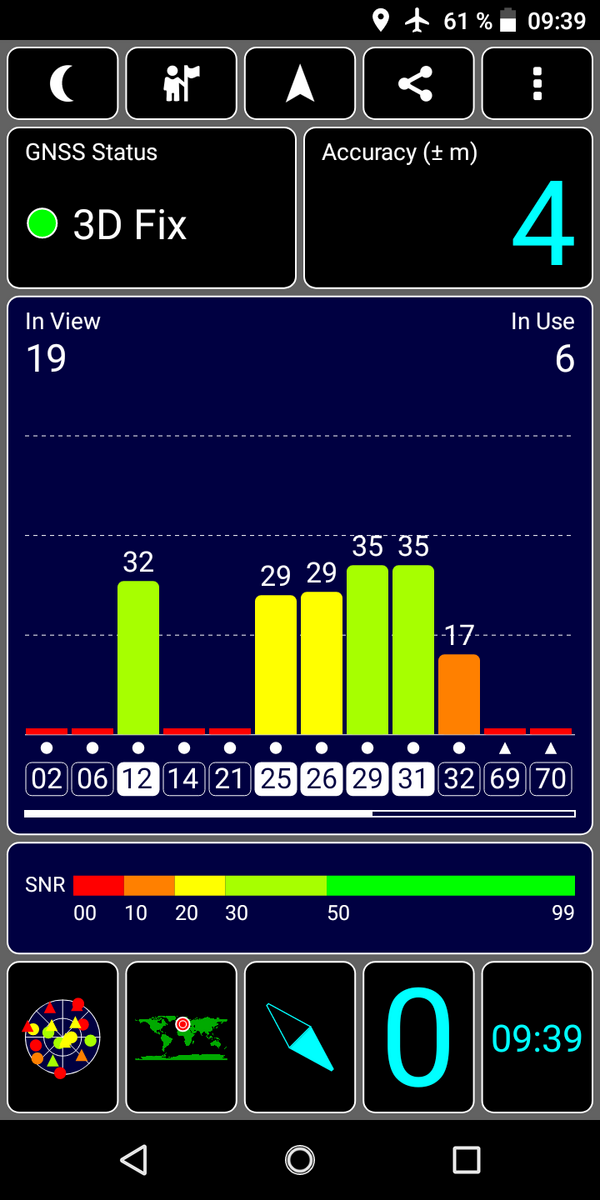Screen dimensions: 600x1200
Task: Open the three-dot overflow menu
Action: [x=537, y=84]
